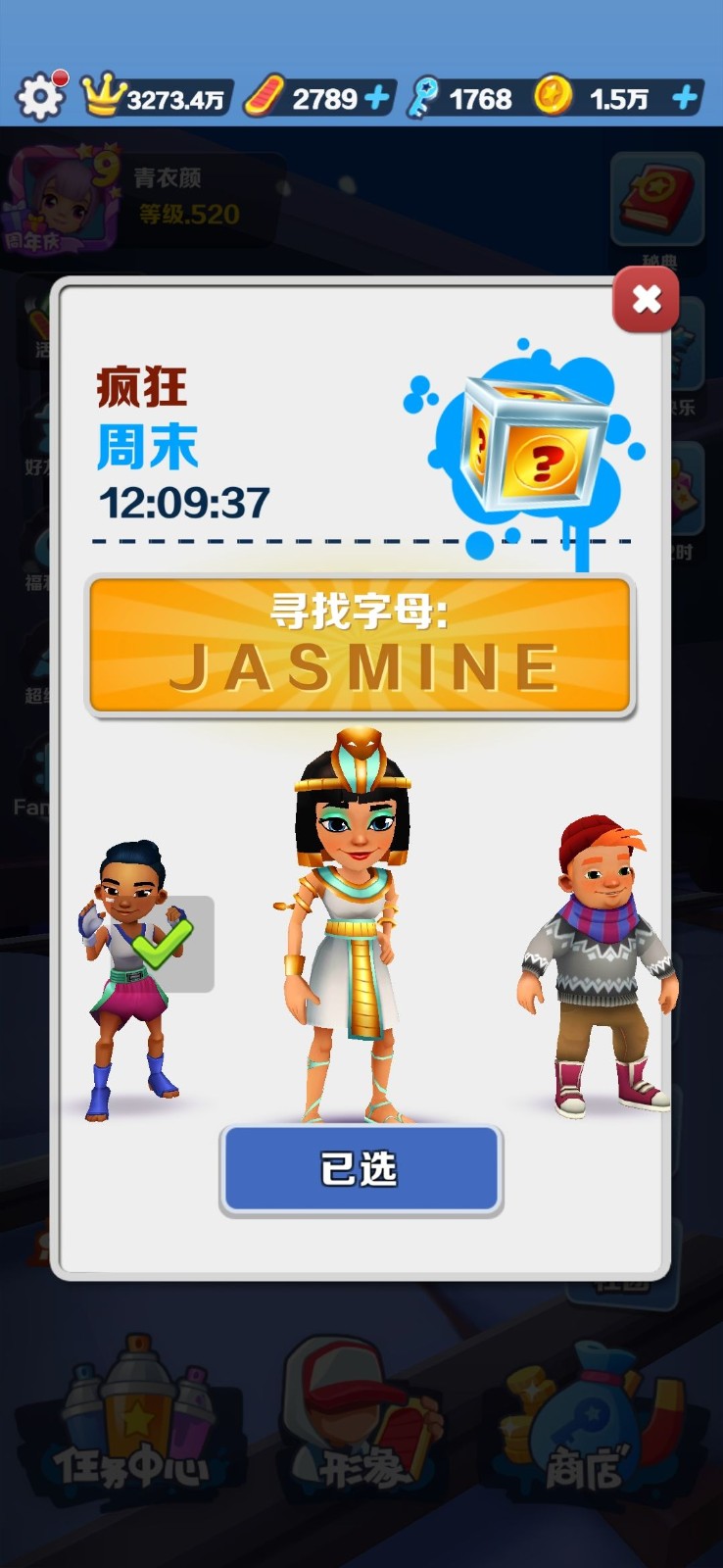Add more coins with the plus

[686, 98]
